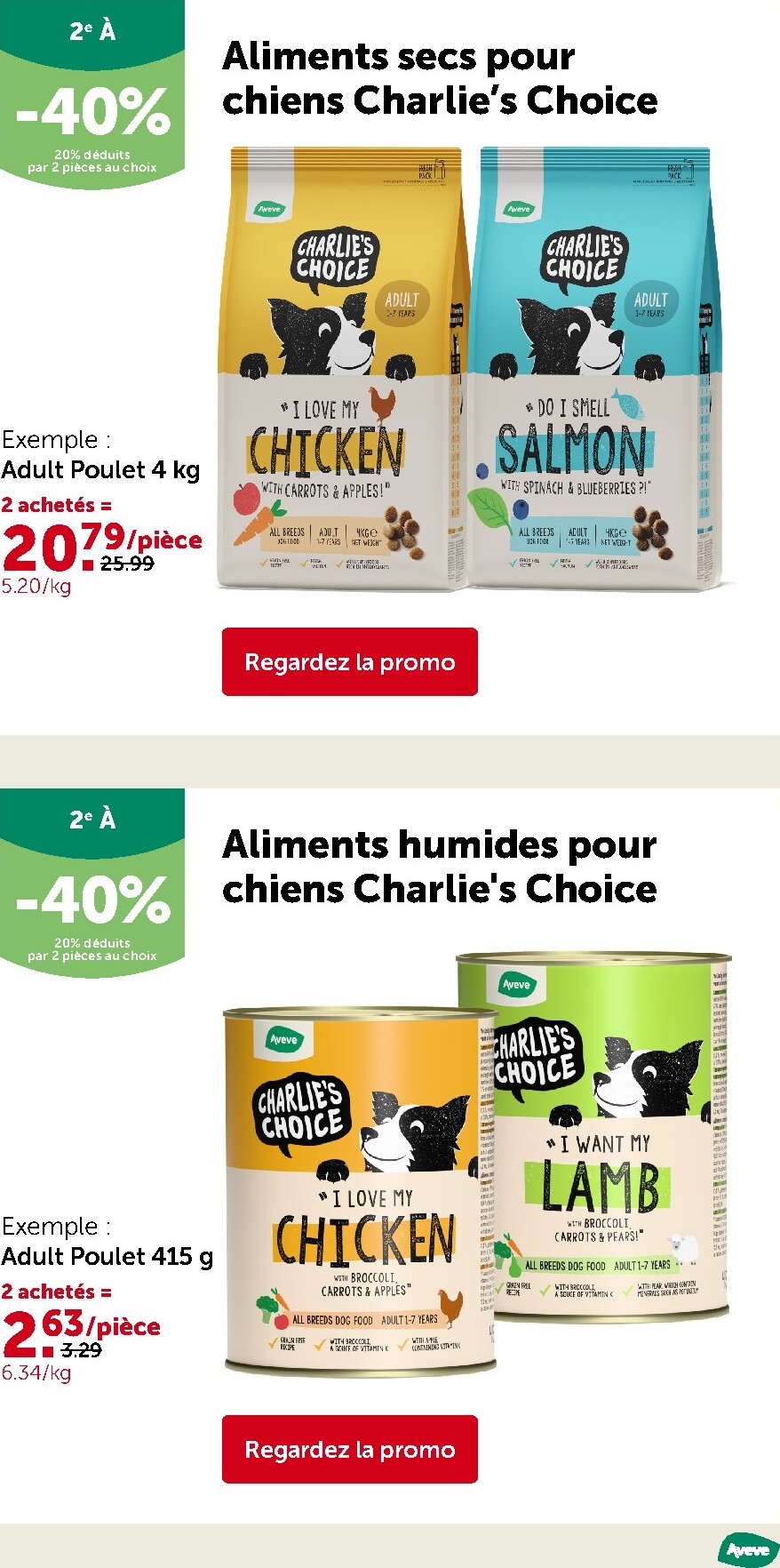The height and width of the screenshot is (1568, 780).
Task: Open the dry dog food promo button
Action: coord(349,661)
